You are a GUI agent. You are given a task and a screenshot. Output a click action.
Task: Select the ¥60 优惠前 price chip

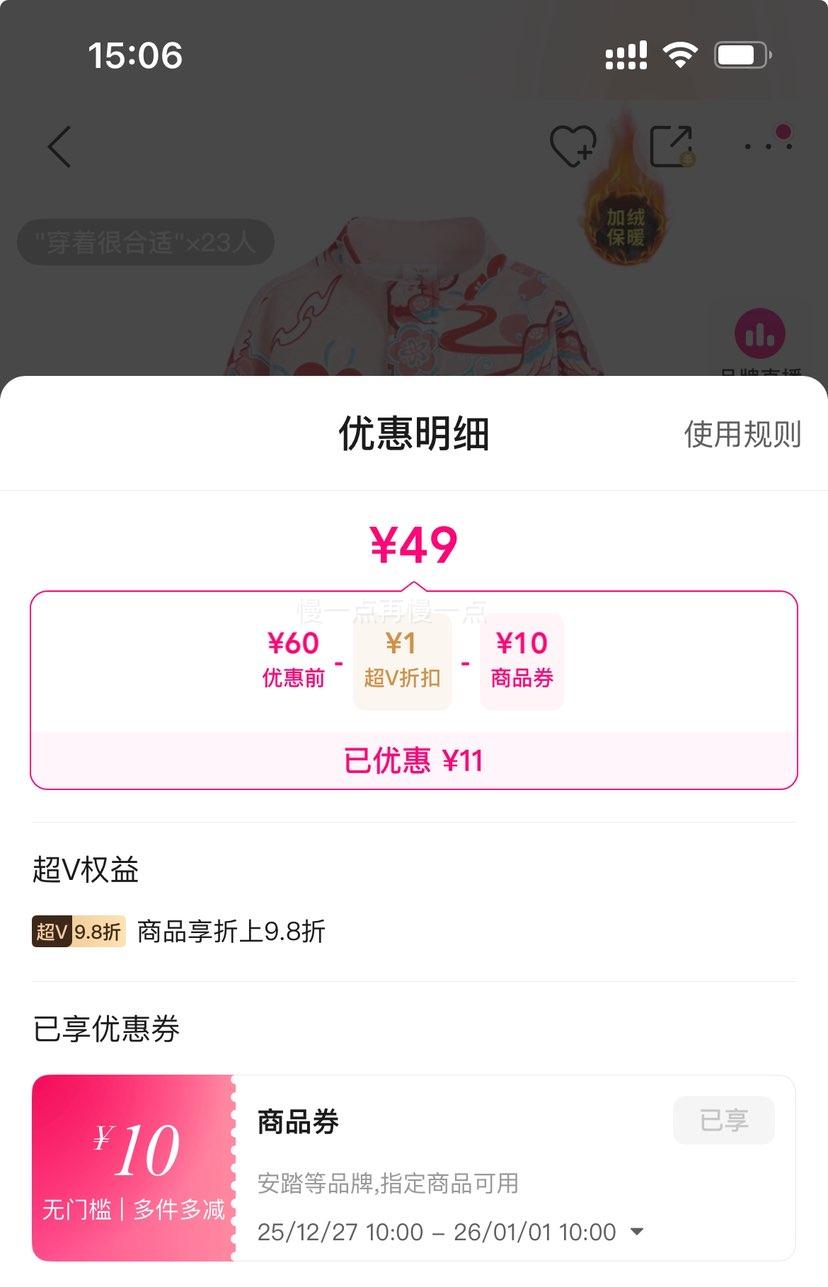point(293,660)
